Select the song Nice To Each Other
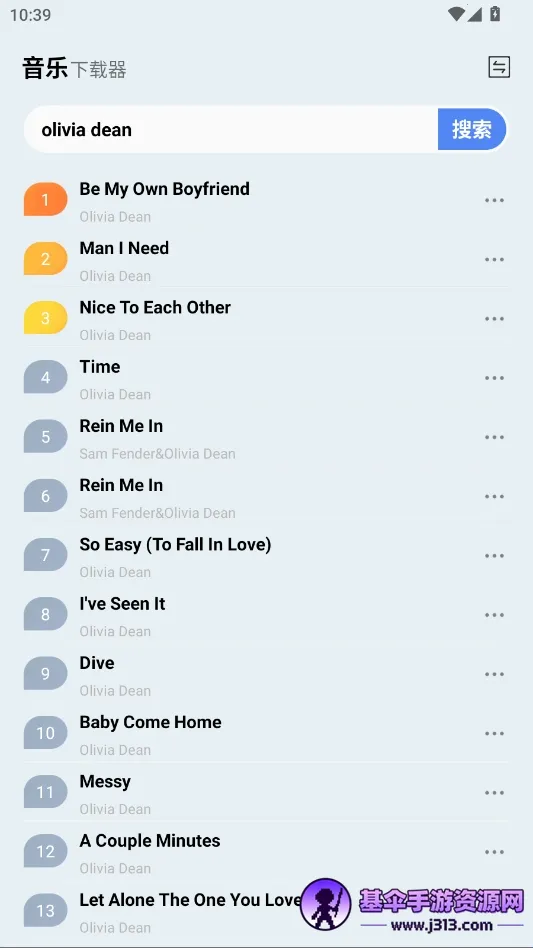Image resolution: width=533 pixels, height=948 pixels. pos(266,319)
